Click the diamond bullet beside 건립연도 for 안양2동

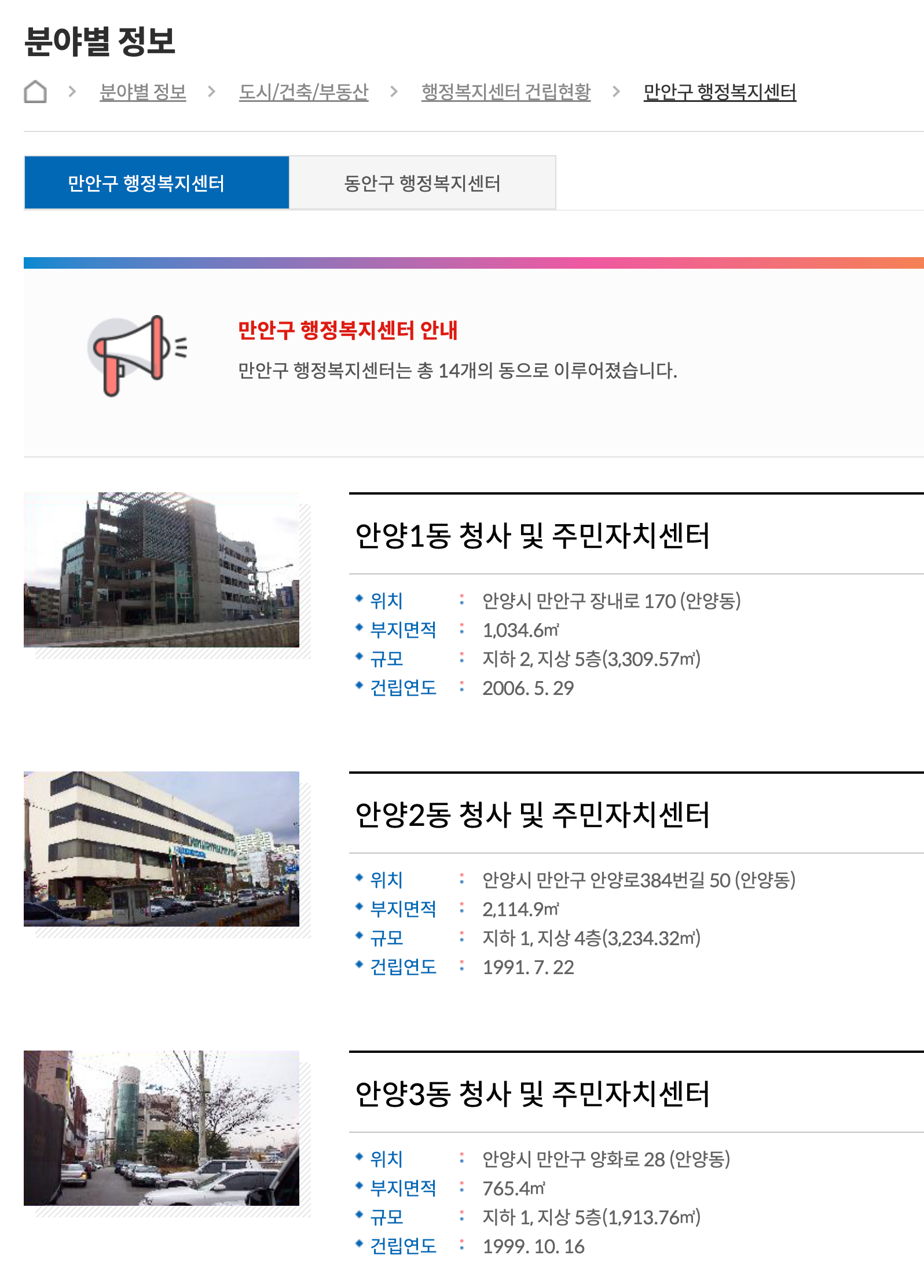tap(361, 966)
